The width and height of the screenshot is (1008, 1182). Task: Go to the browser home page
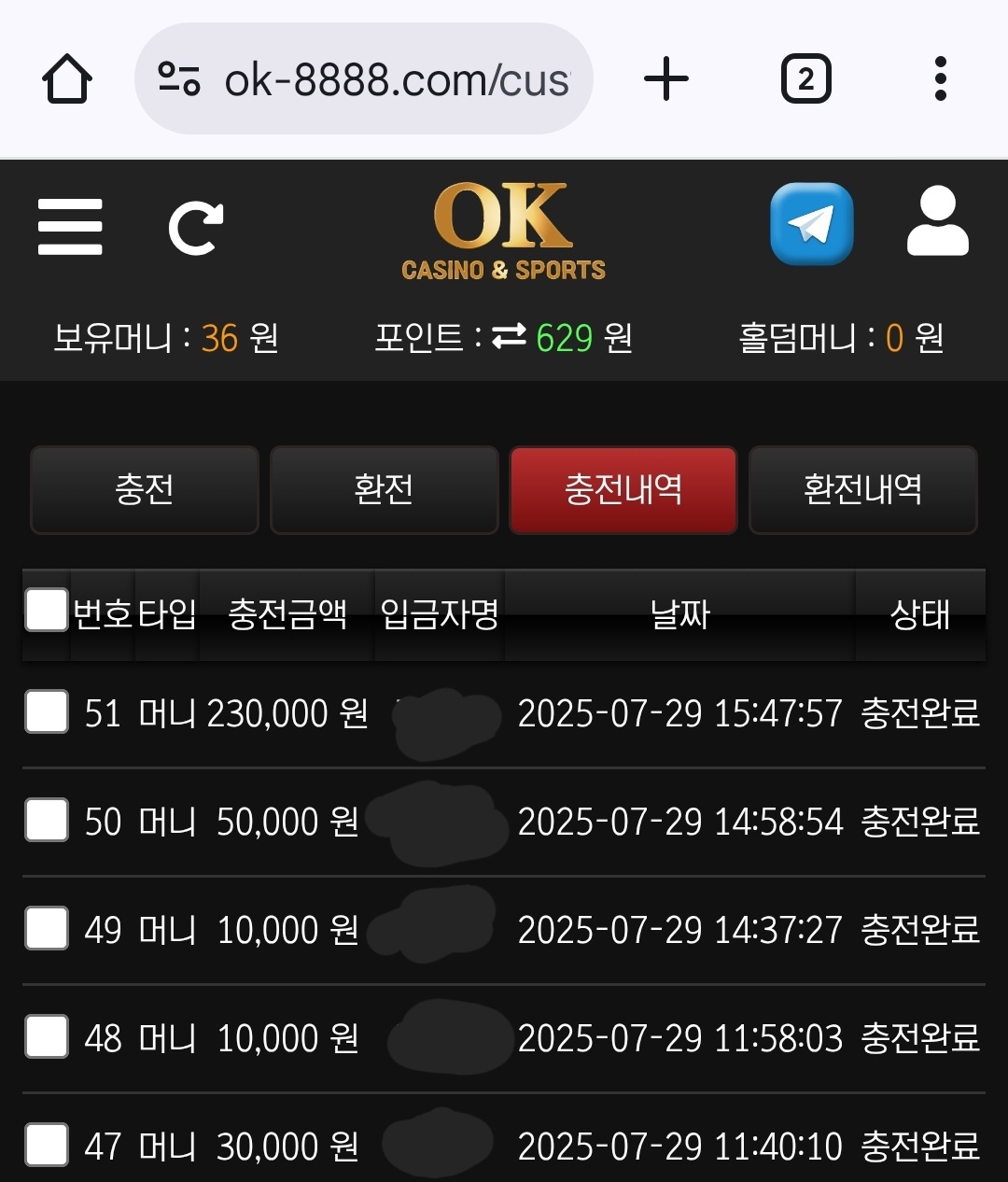[x=67, y=79]
